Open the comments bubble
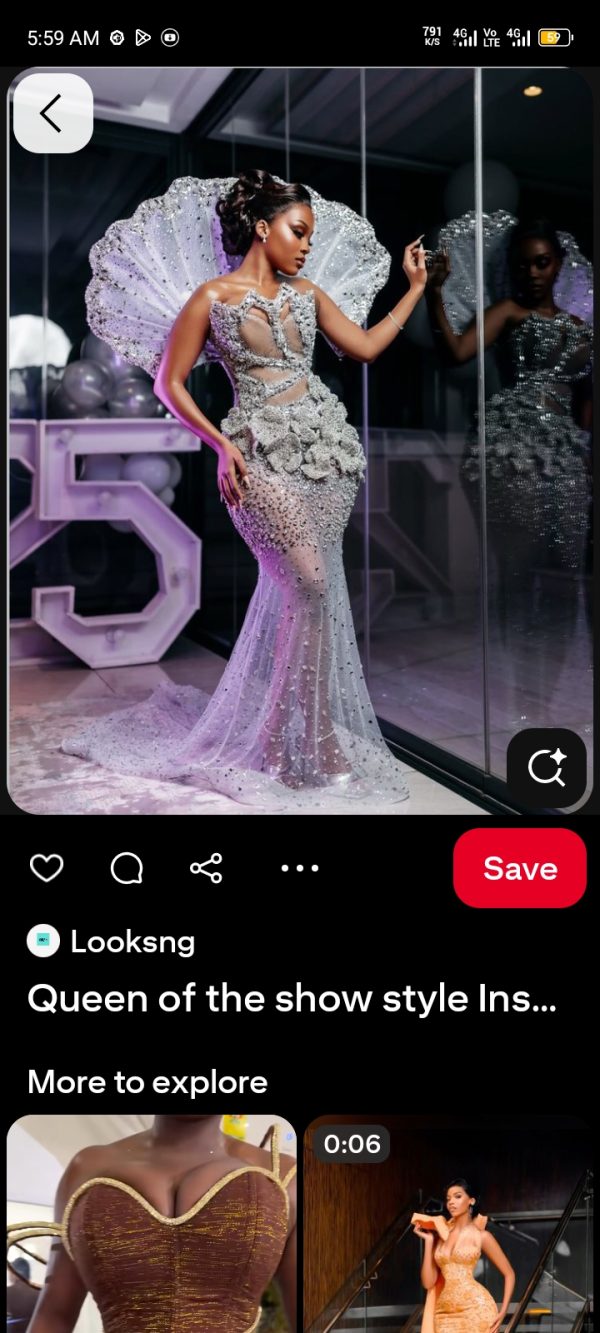Screen dimensions: 600x1333 [x=126, y=868]
